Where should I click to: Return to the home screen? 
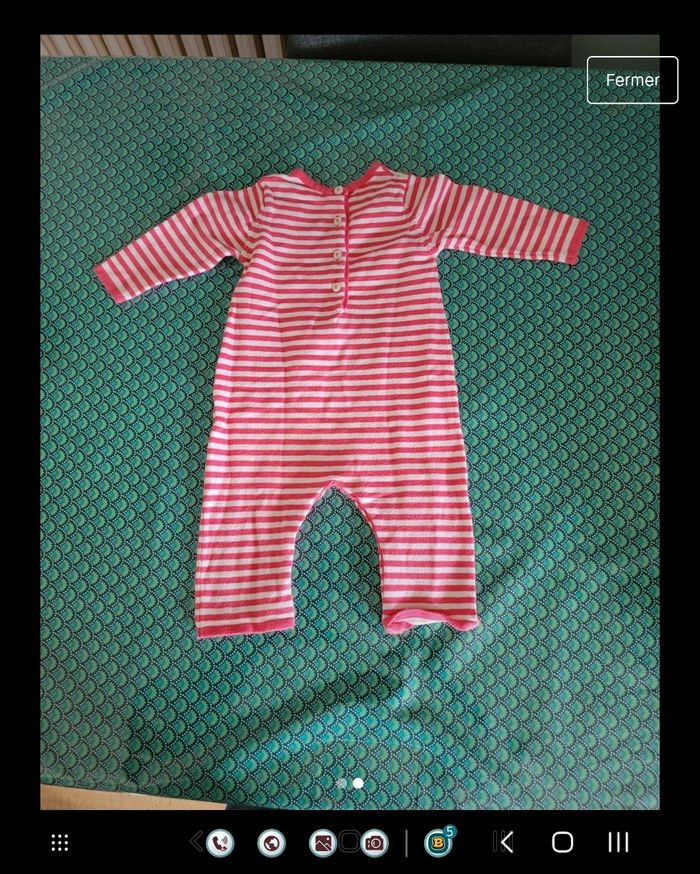pos(562,842)
